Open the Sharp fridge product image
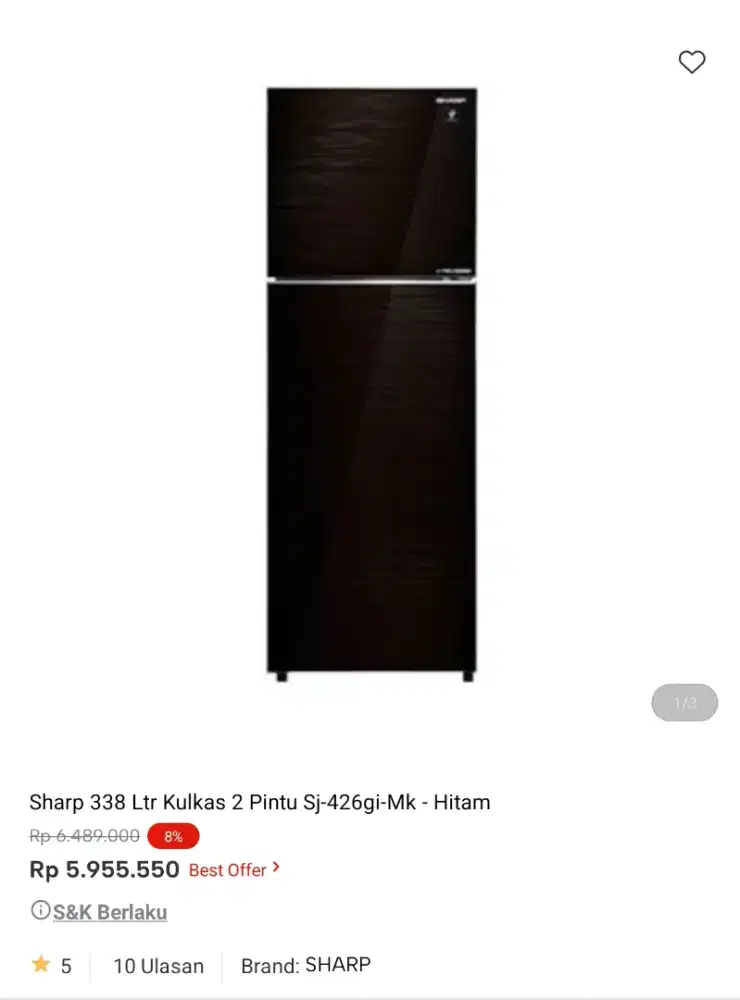The height and width of the screenshot is (1000, 740). tap(371, 385)
